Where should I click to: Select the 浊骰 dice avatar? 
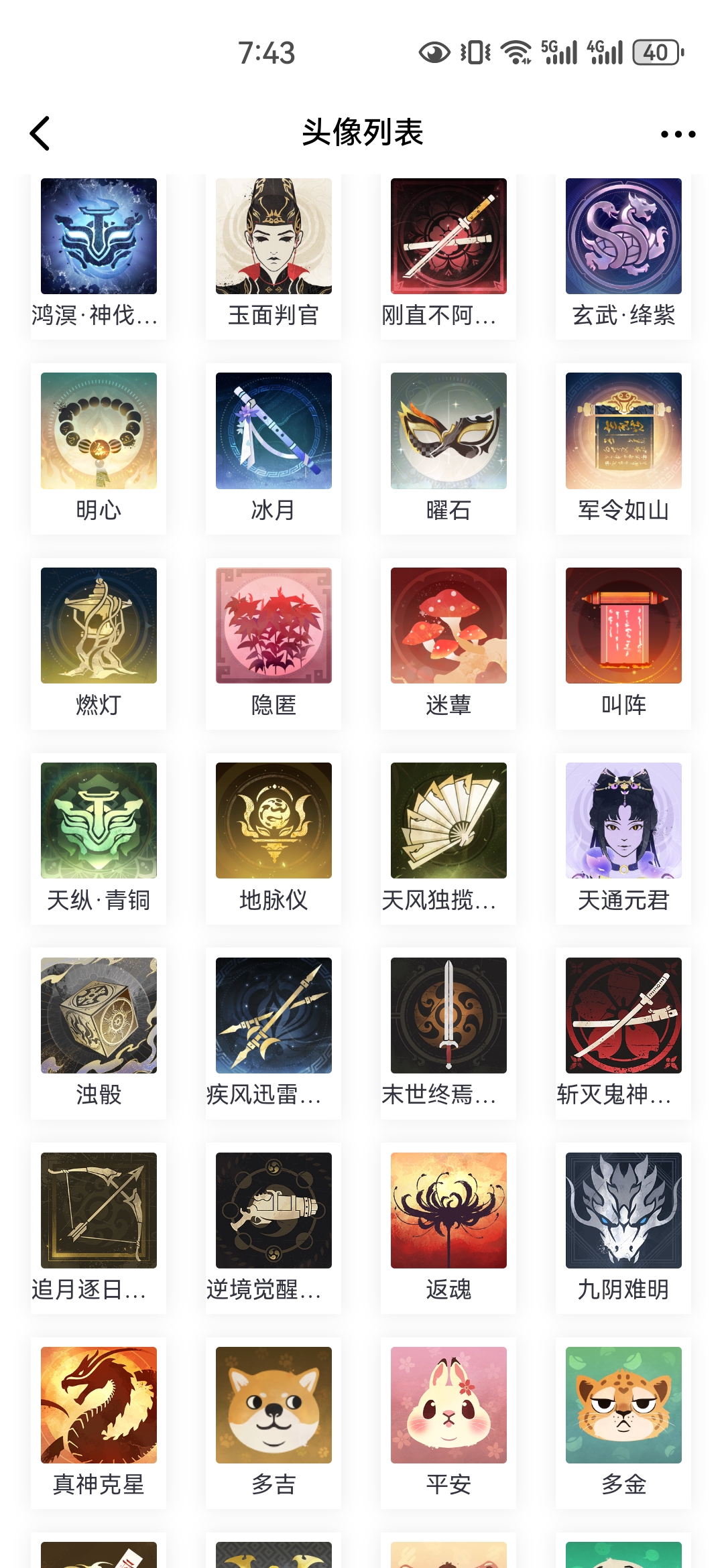click(x=99, y=1016)
